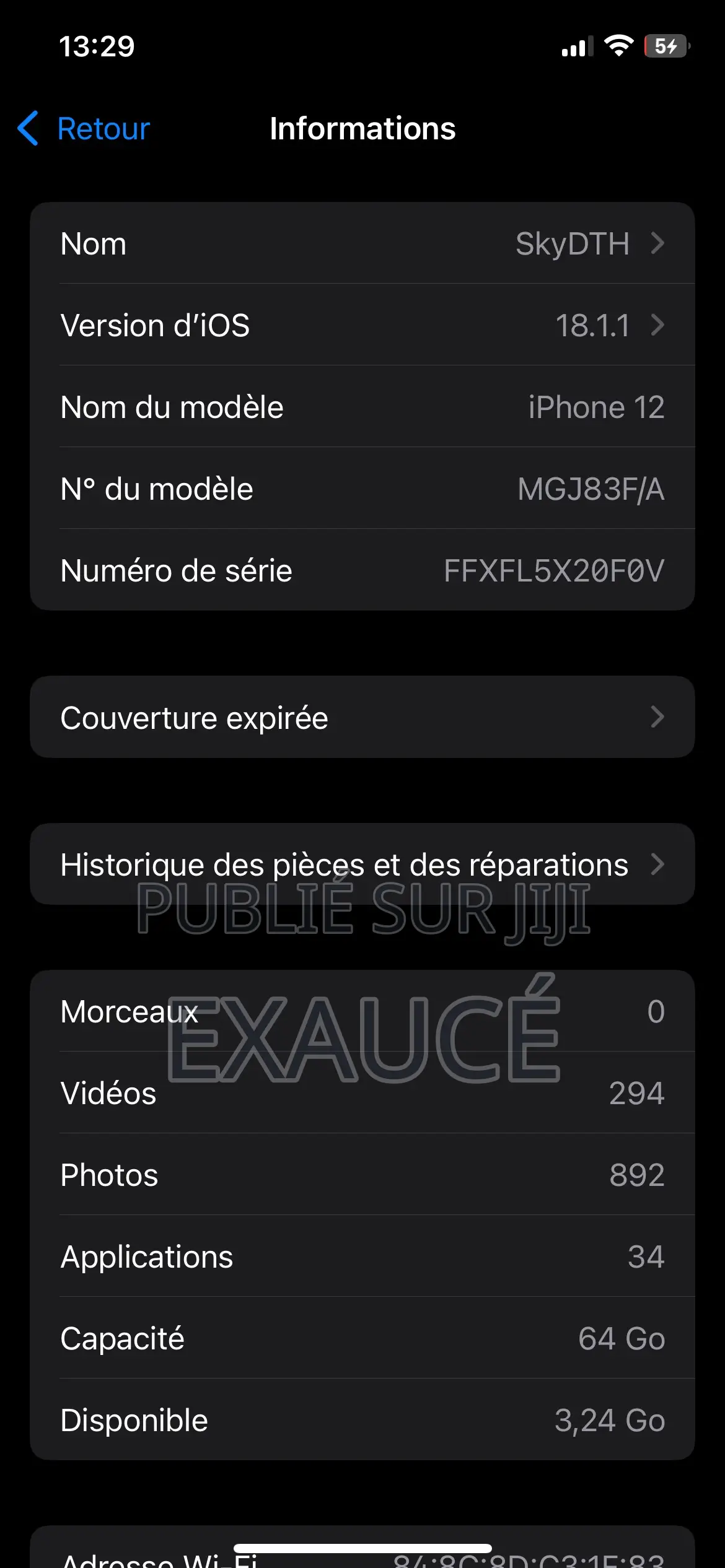725x1568 pixels.
Task: Tap the iPhone 12 model name row
Action: click(362, 407)
